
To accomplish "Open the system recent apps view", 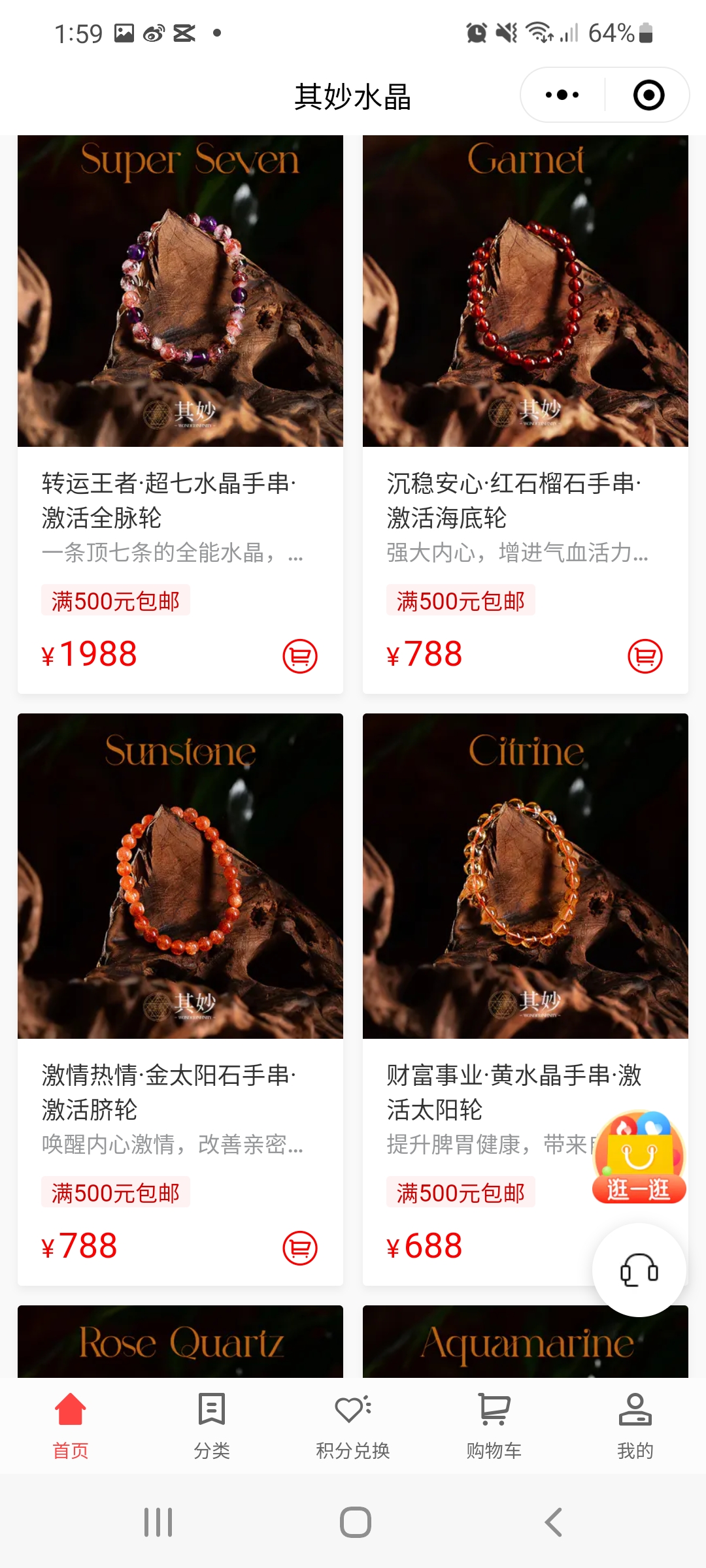I will pos(158,1522).
